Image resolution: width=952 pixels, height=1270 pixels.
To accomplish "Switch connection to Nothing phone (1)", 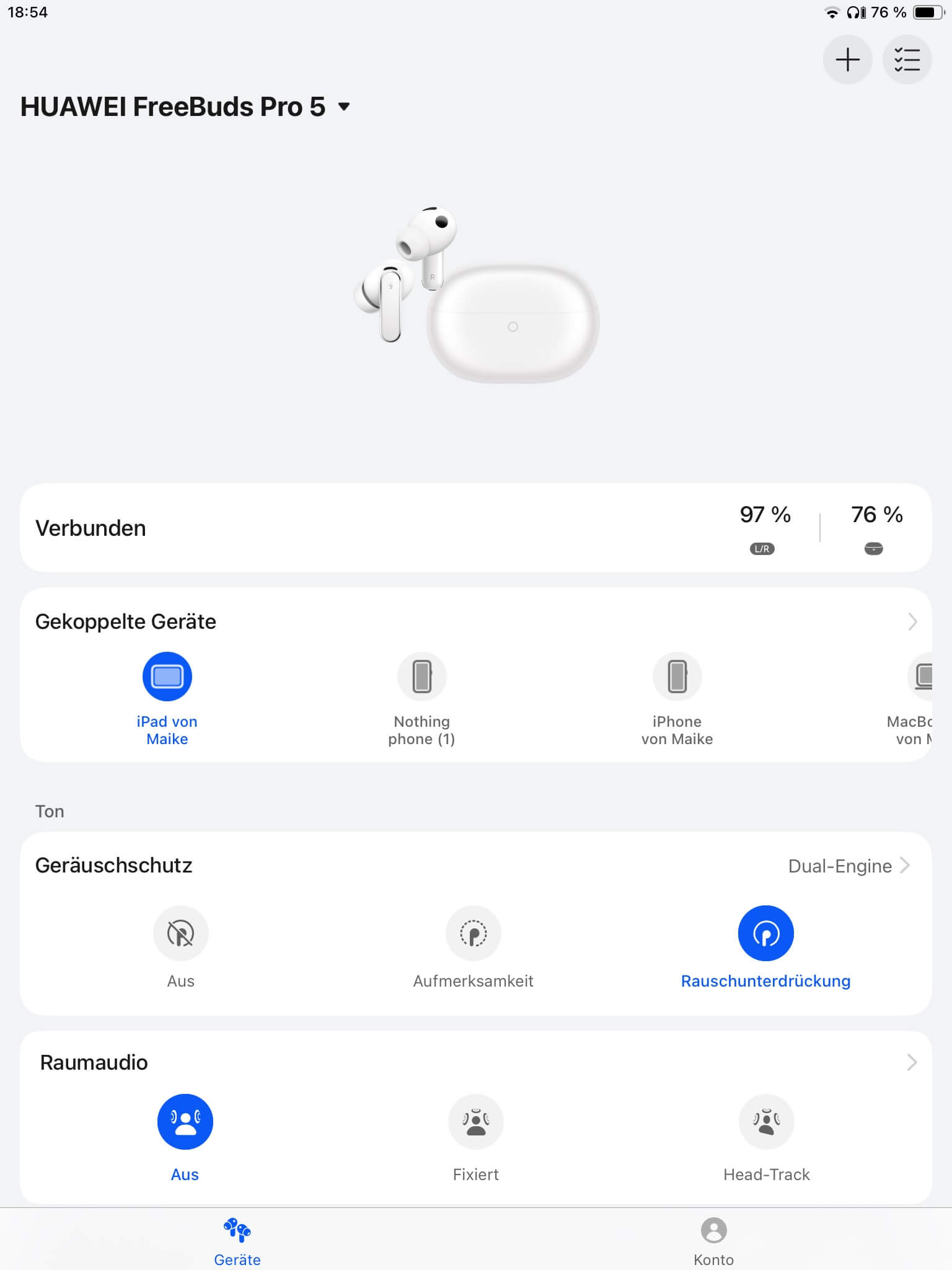I will pyautogui.click(x=422, y=677).
